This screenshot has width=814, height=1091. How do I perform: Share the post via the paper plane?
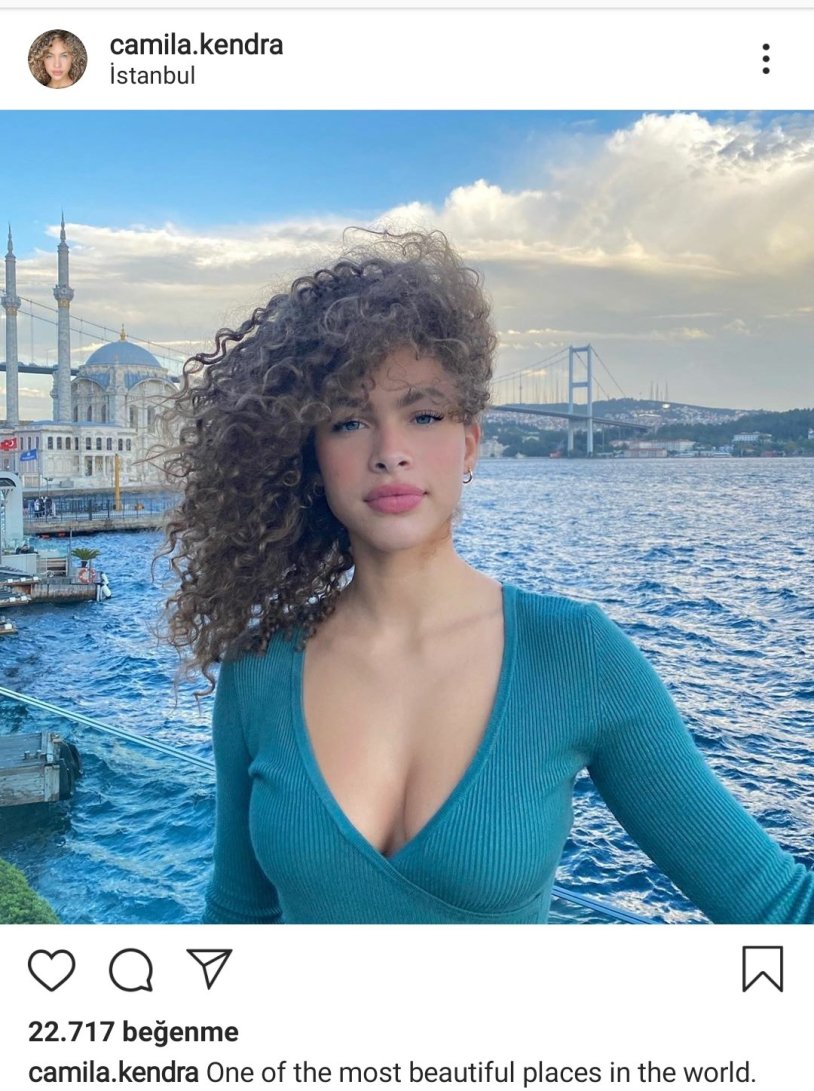209,968
